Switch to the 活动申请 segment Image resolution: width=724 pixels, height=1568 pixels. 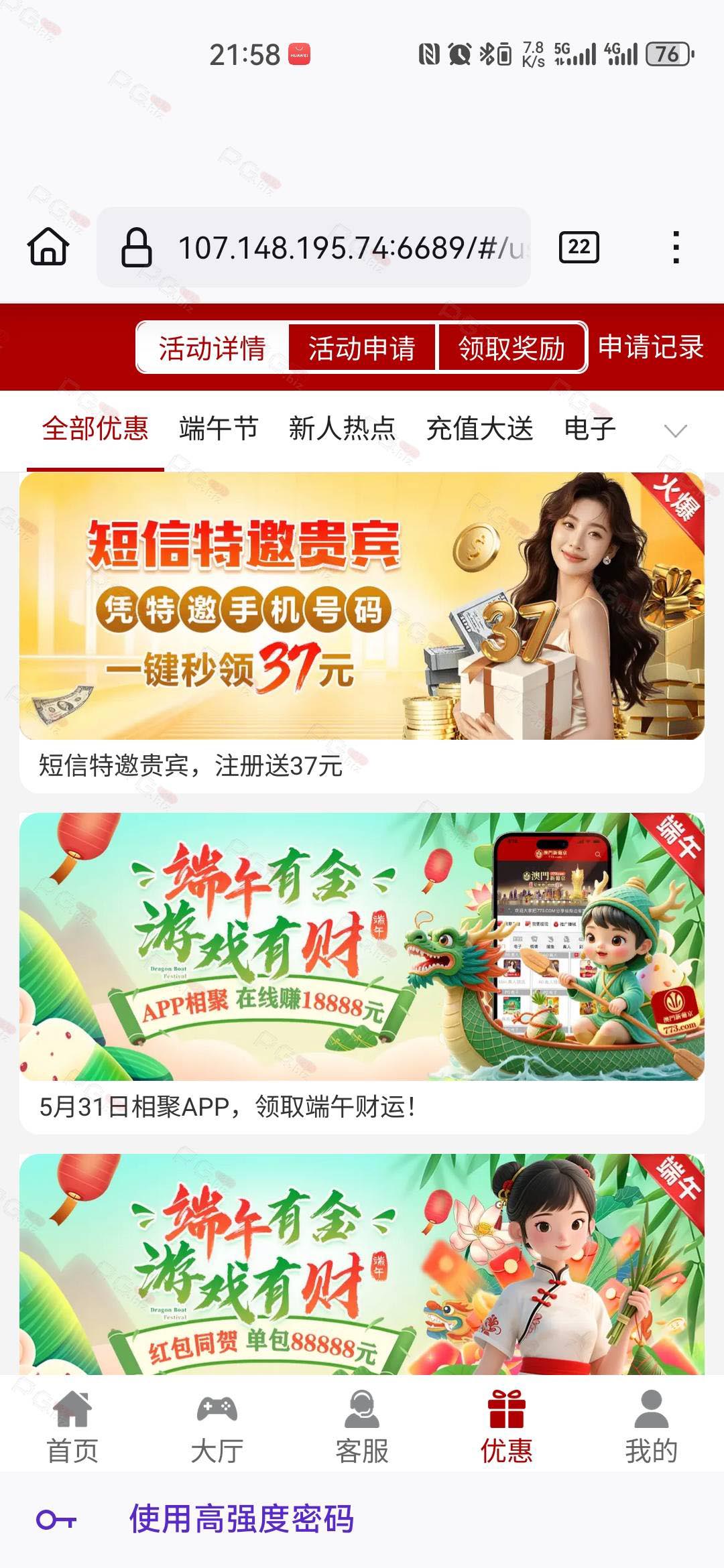[x=362, y=348]
